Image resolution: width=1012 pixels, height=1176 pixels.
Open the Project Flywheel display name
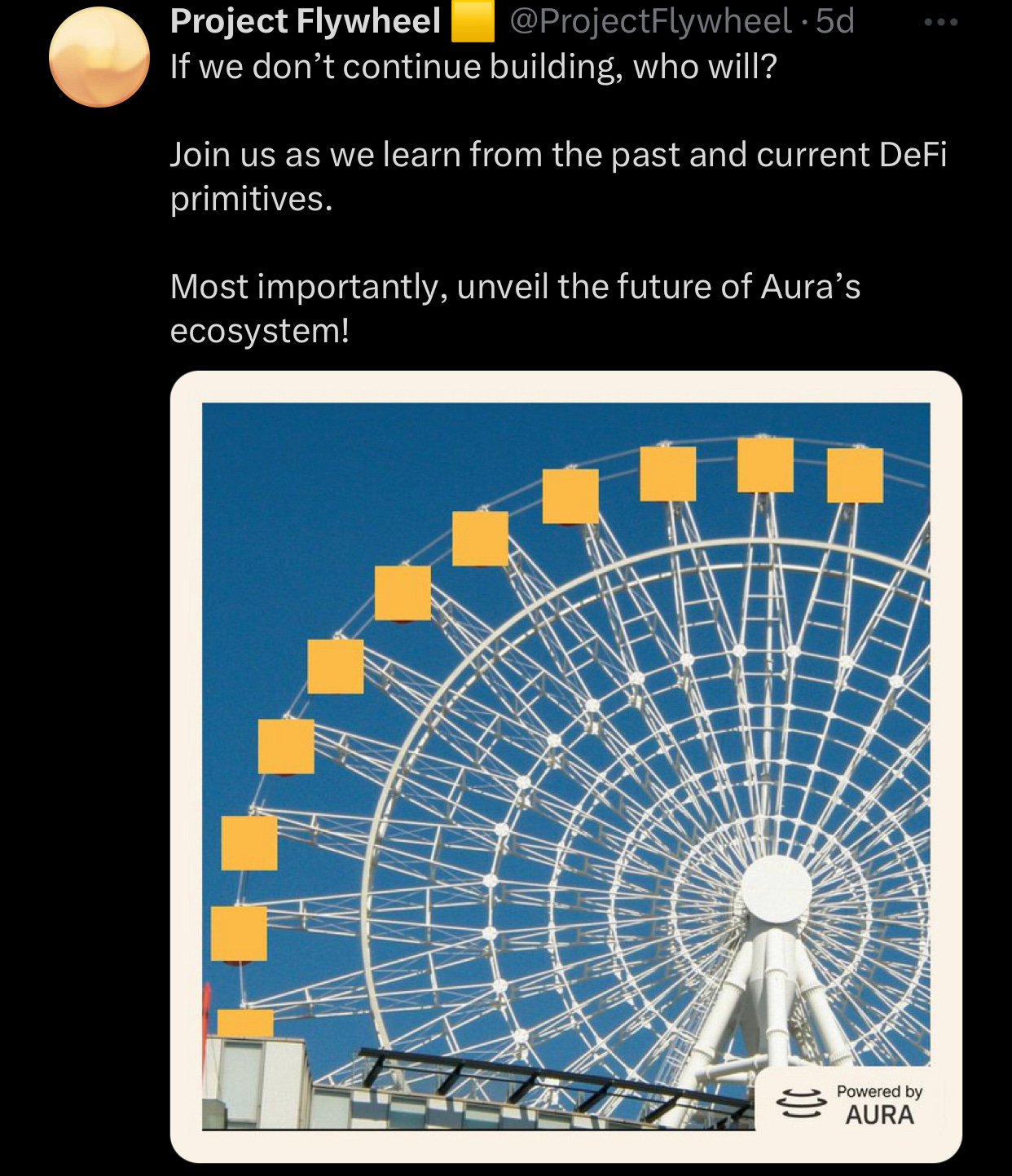305,20
